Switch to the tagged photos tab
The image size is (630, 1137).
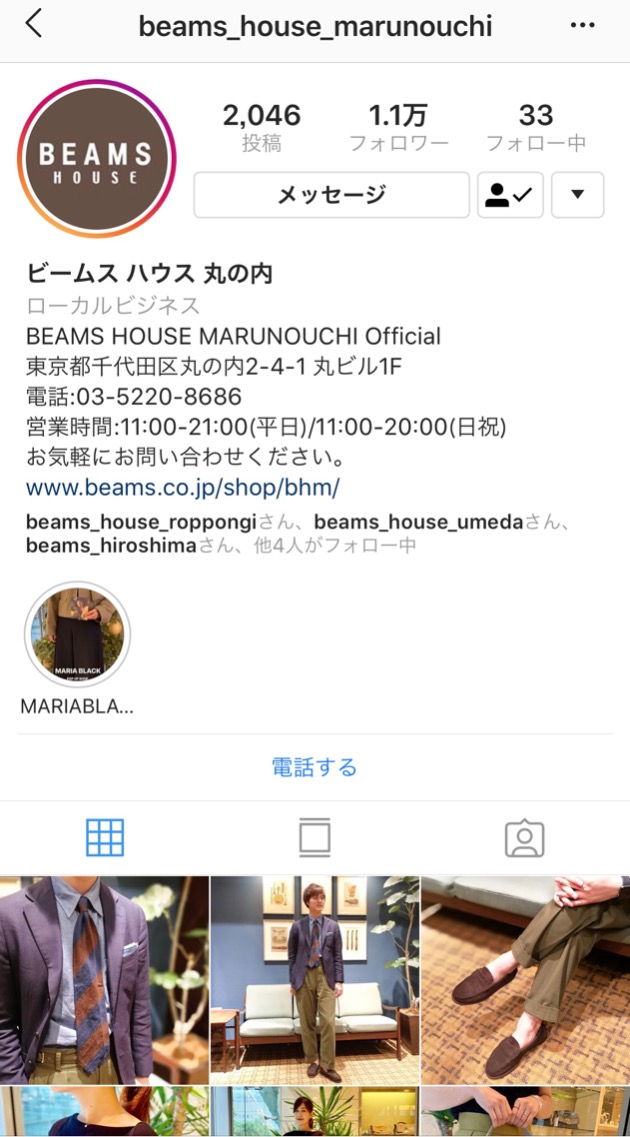(x=524, y=837)
